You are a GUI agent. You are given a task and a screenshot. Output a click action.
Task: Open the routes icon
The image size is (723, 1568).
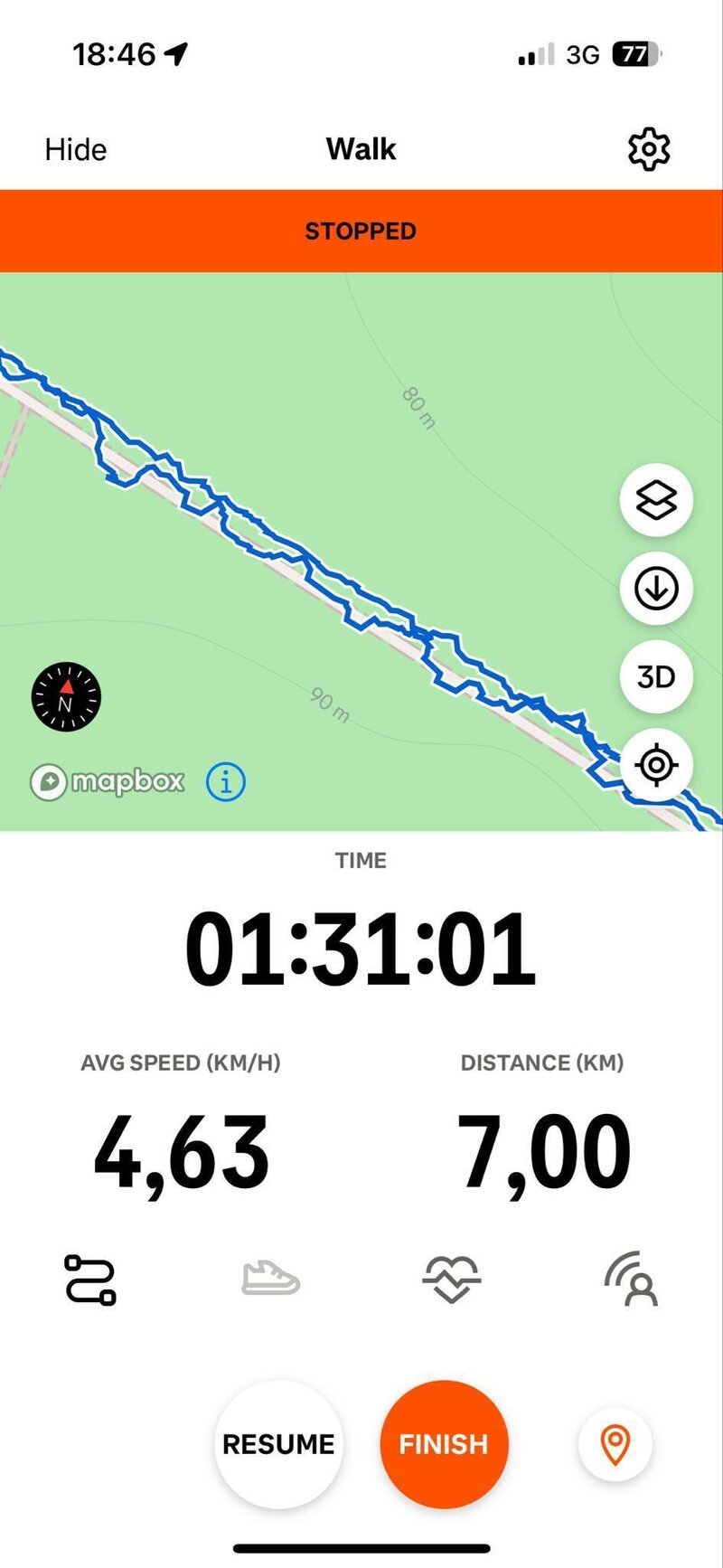point(90,1280)
